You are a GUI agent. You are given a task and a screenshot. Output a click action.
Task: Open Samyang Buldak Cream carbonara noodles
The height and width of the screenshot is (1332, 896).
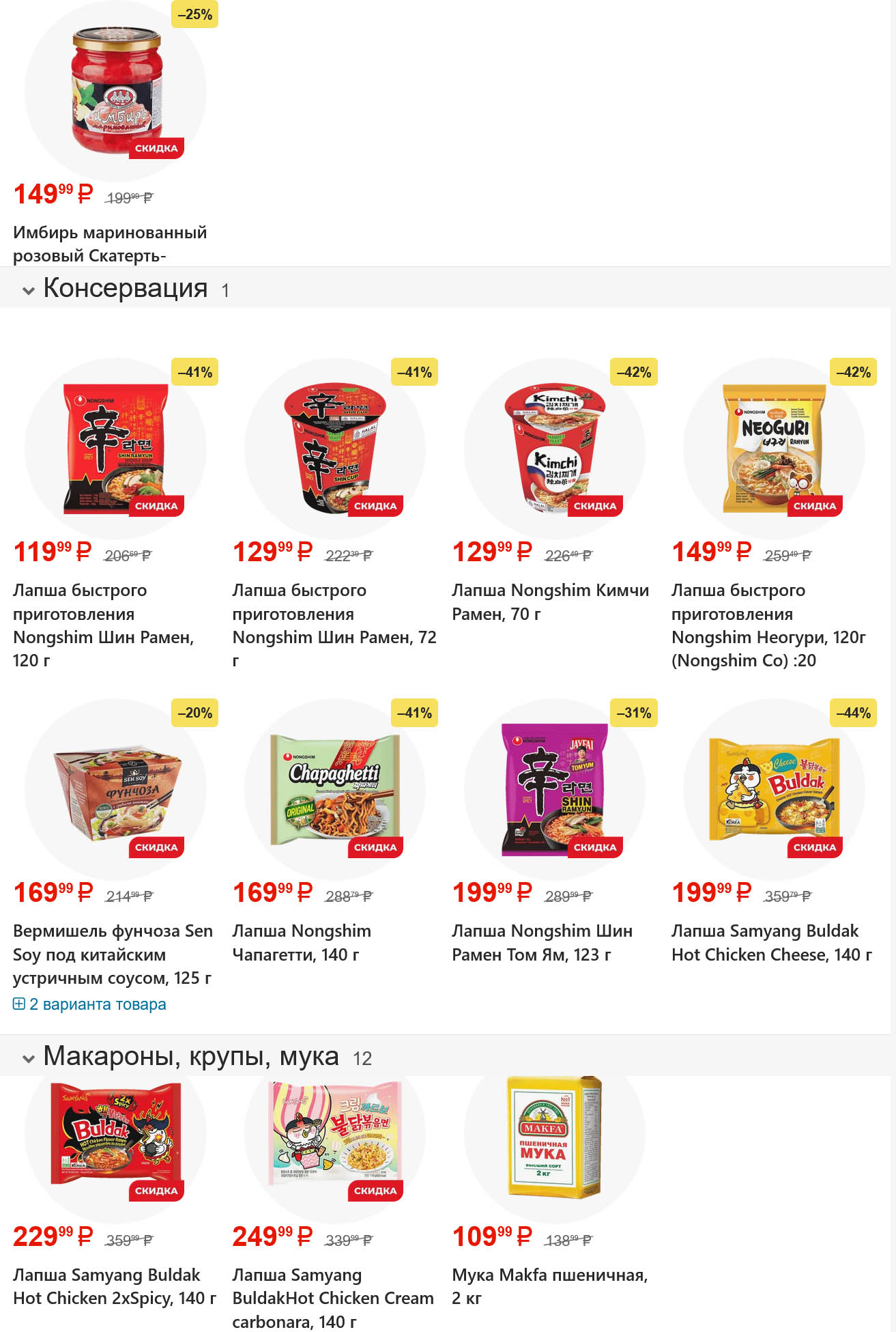pos(332,1297)
